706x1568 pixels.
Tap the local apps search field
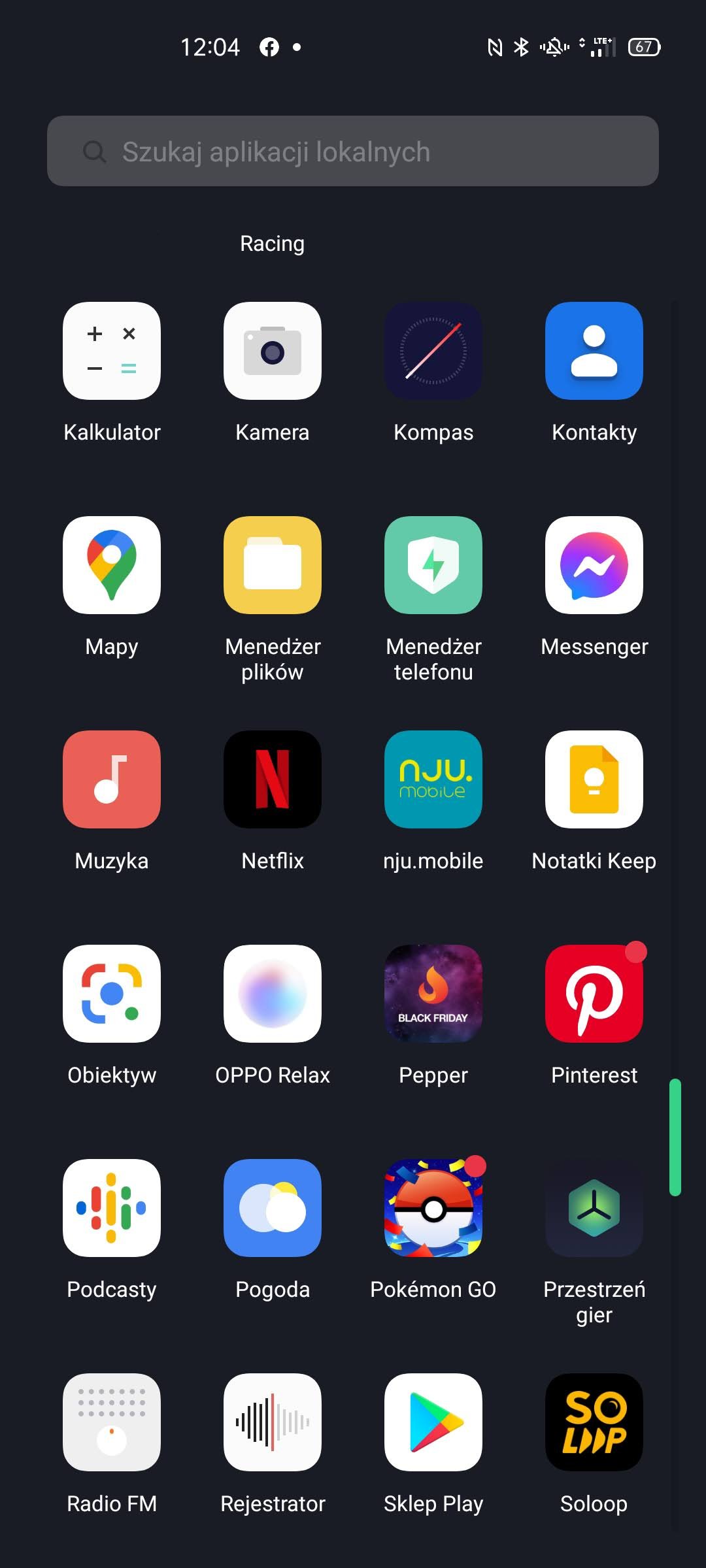353,151
